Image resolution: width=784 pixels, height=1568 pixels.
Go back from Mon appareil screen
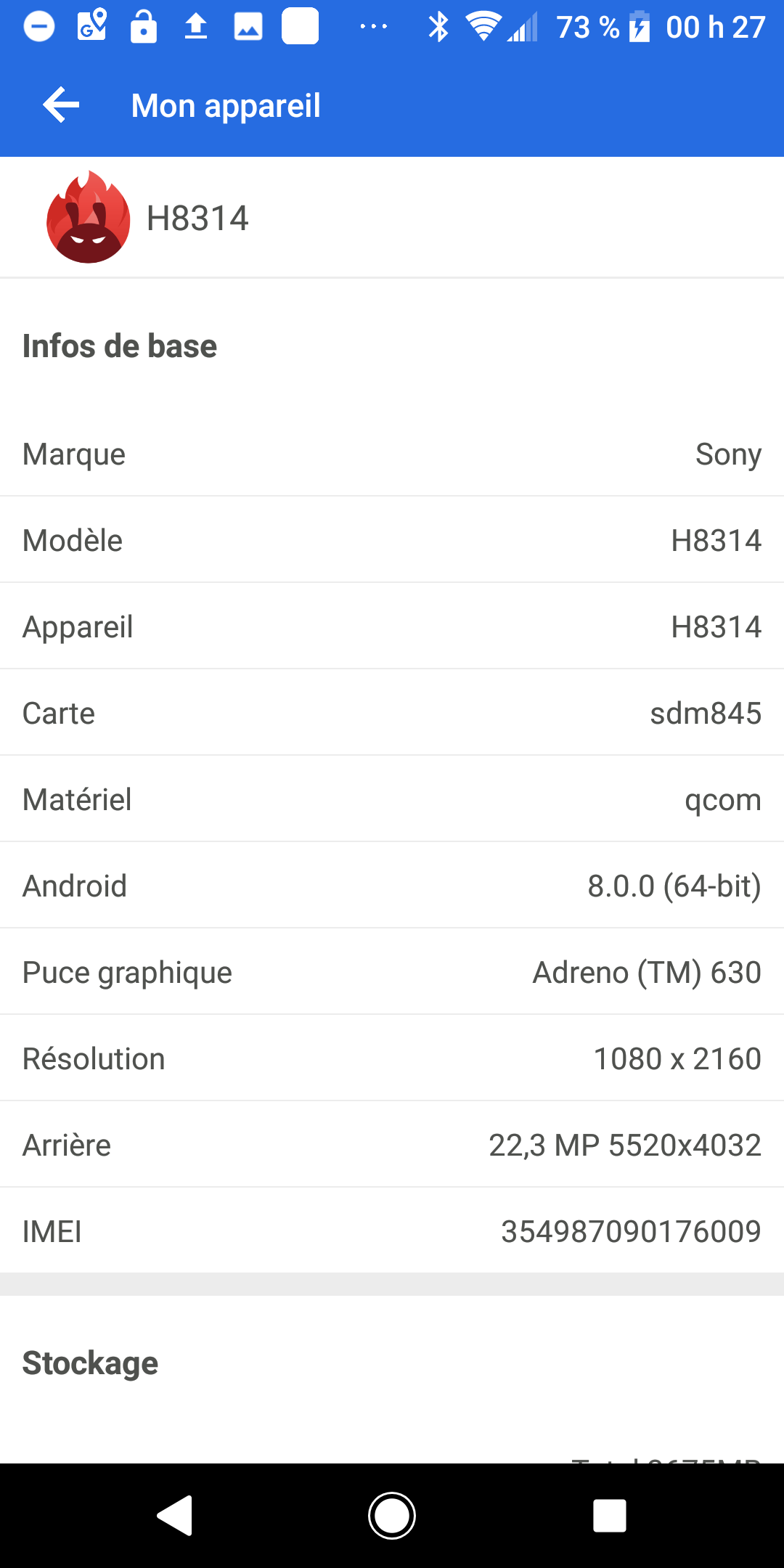pyautogui.click(x=61, y=105)
